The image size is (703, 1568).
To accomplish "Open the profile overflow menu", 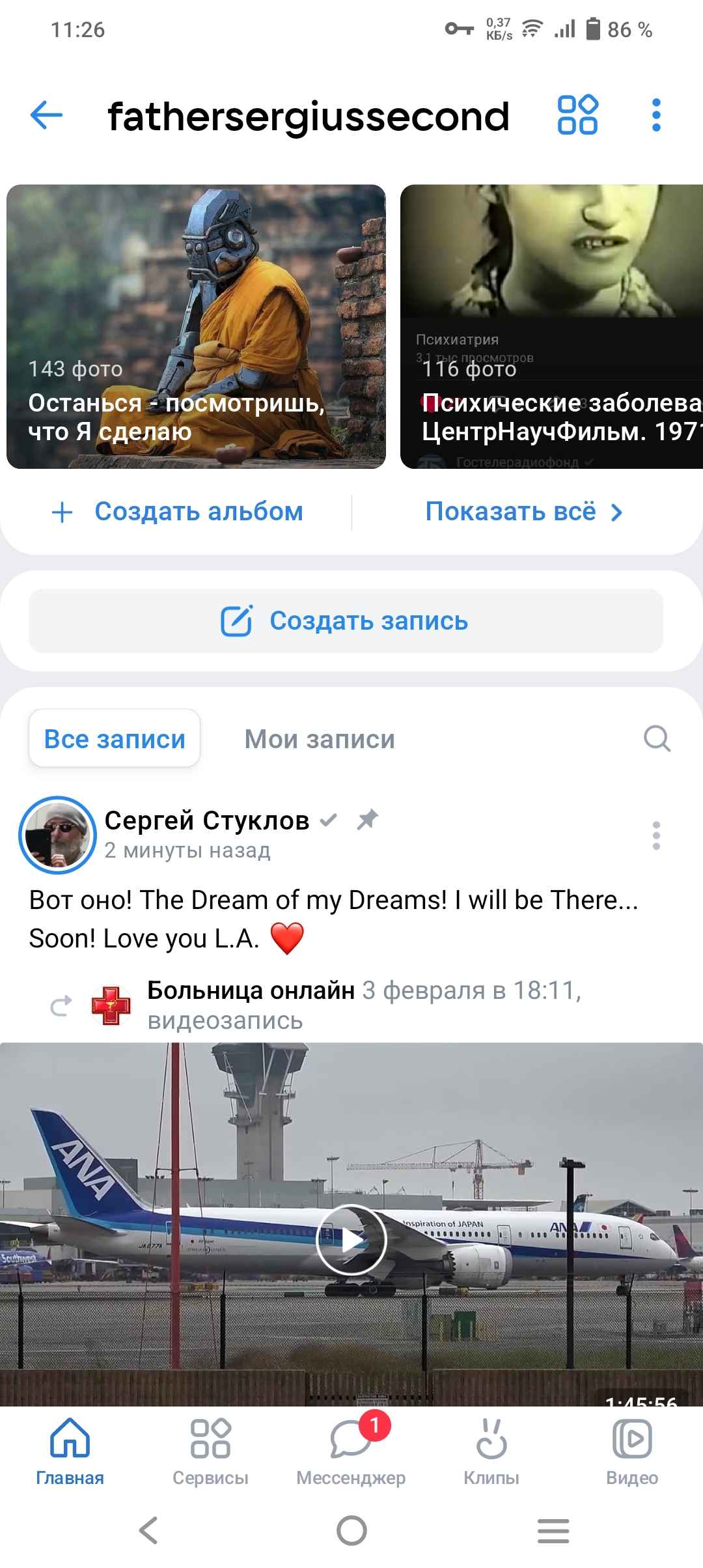I will click(656, 115).
